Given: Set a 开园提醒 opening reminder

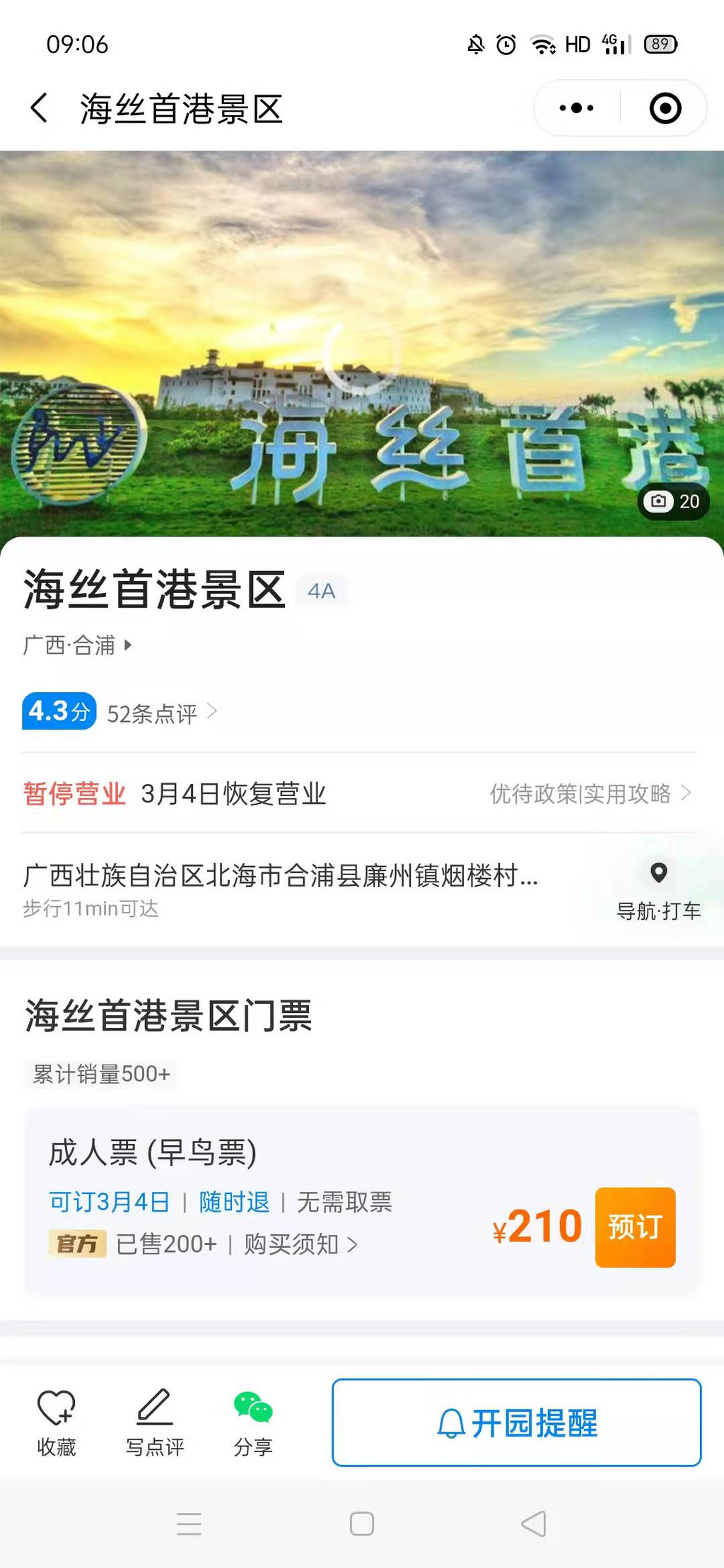Looking at the screenshot, I should [x=517, y=1422].
